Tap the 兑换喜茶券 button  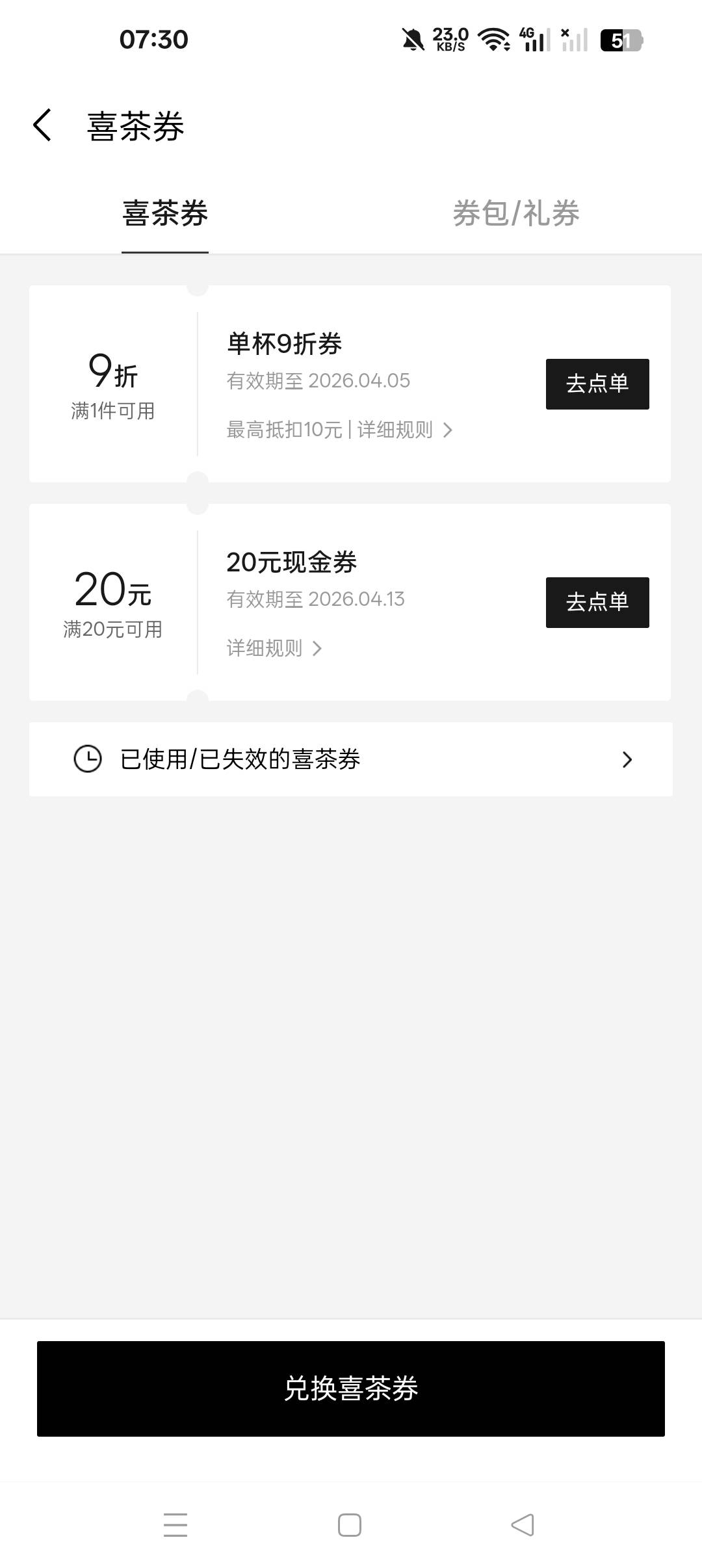pyautogui.click(x=351, y=1389)
